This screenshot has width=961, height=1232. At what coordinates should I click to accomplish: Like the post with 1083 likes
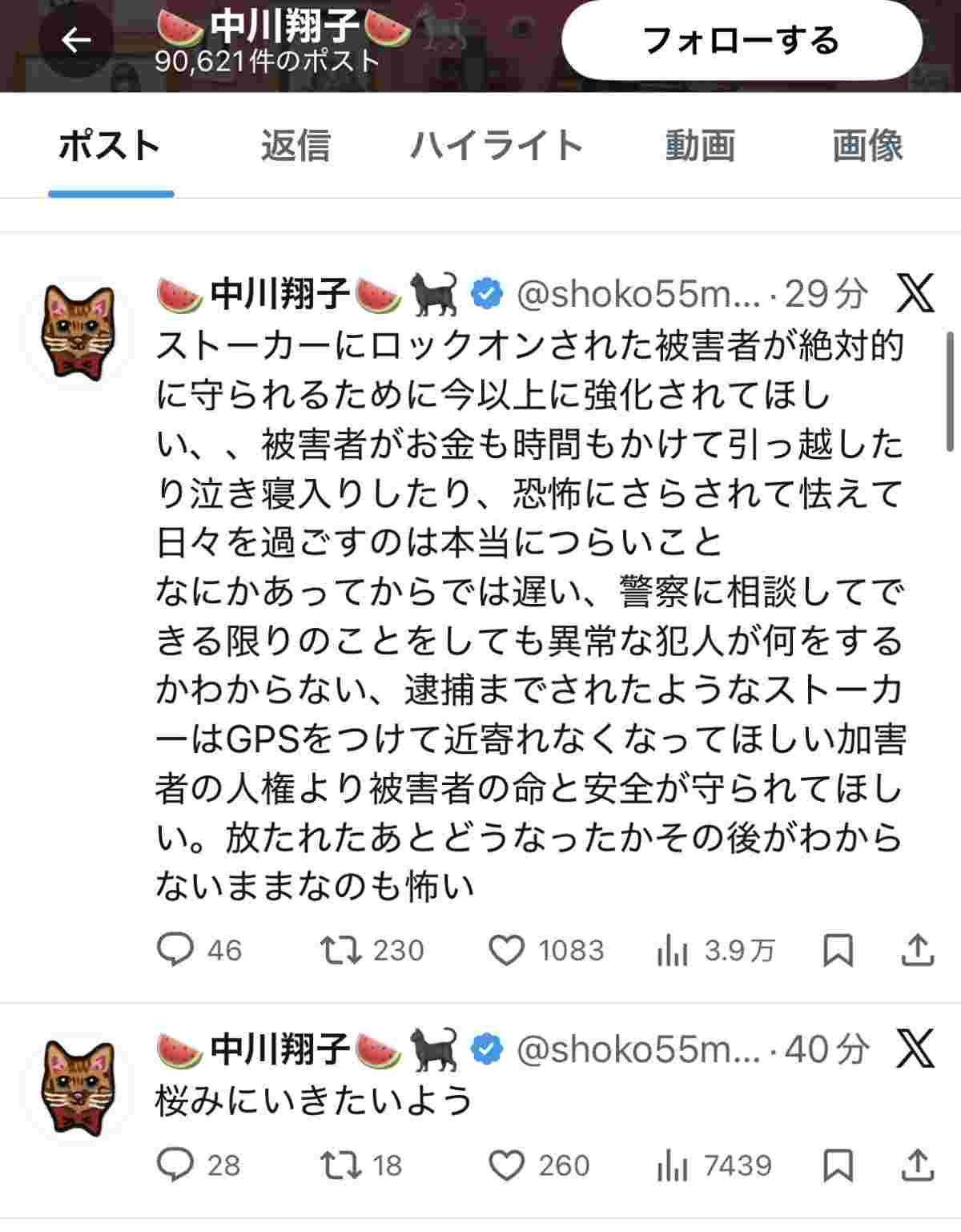tap(507, 950)
